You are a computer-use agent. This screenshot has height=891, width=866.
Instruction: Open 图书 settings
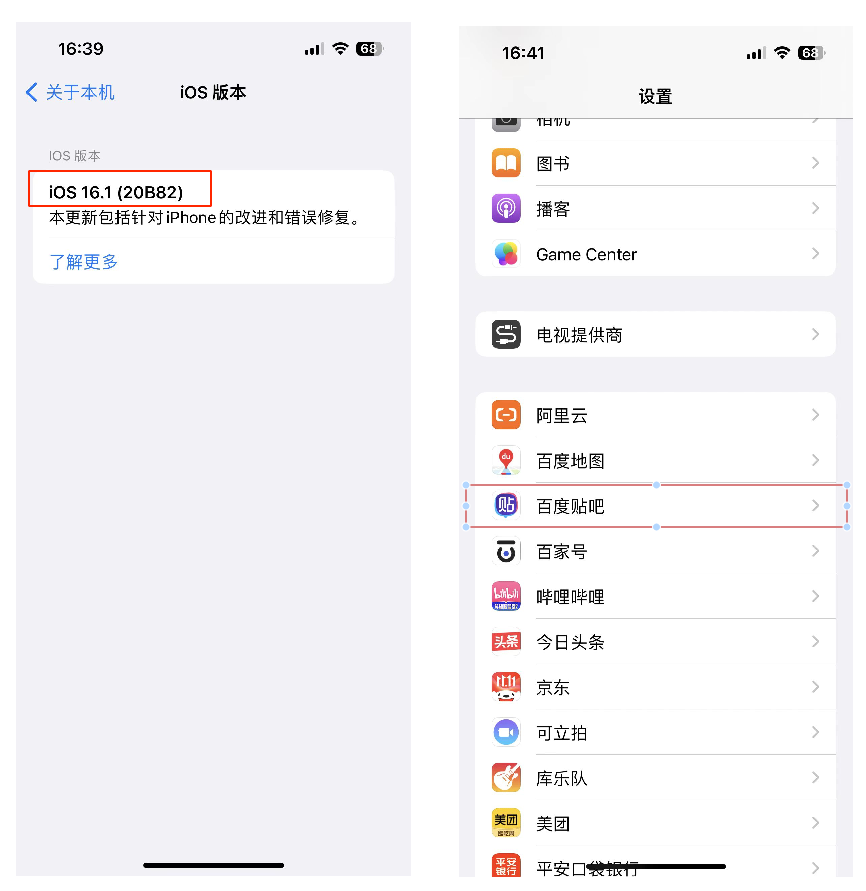click(655, 163)
